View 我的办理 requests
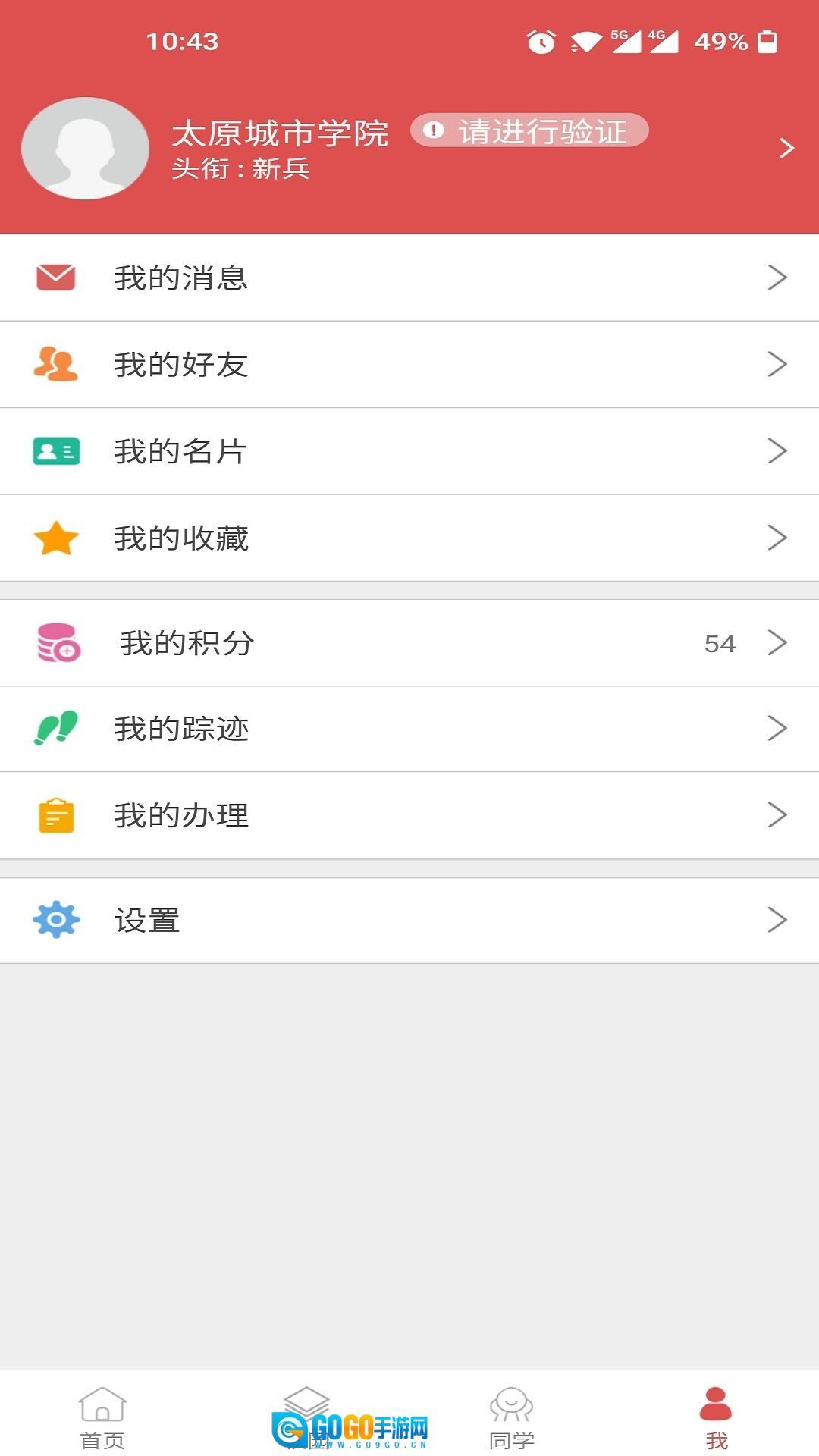The image size is (819, 1456). tap(409, 815)
